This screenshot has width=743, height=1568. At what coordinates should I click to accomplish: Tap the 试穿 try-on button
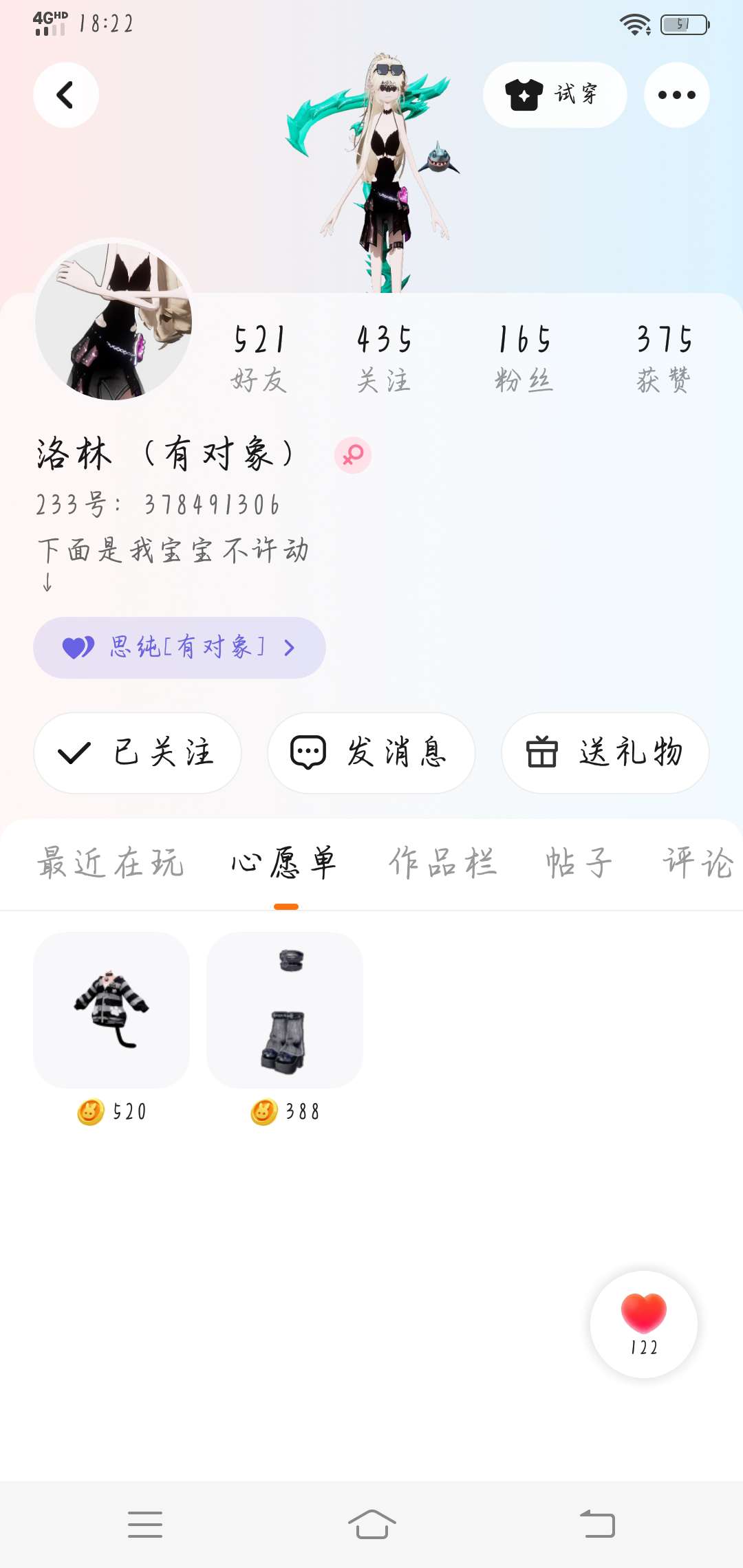coord(554,95)
